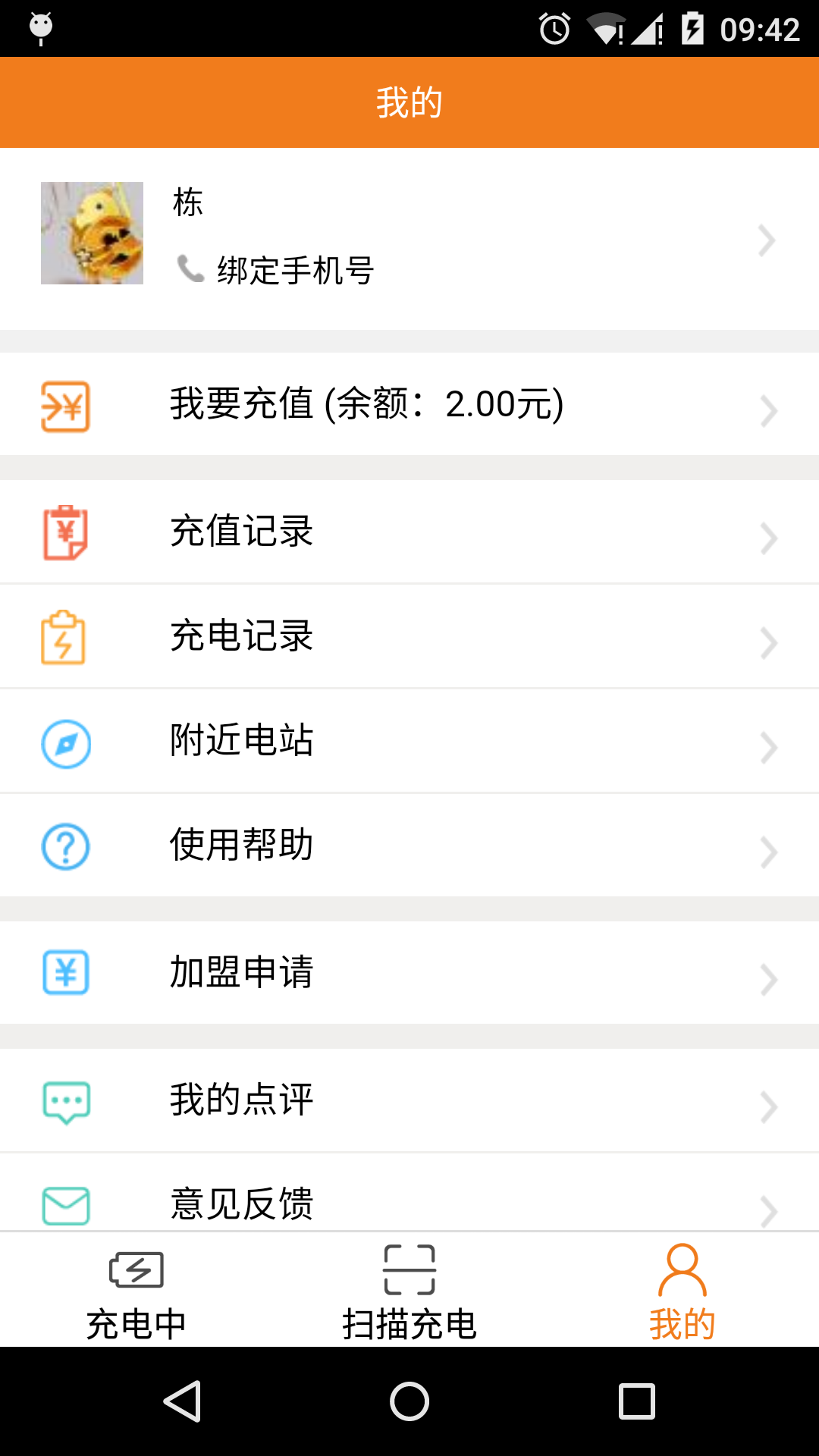Open 我的点评 my reviews
Image resolution: width=819 pixels, height=1456 pixels.
(x=409, y=1100)
